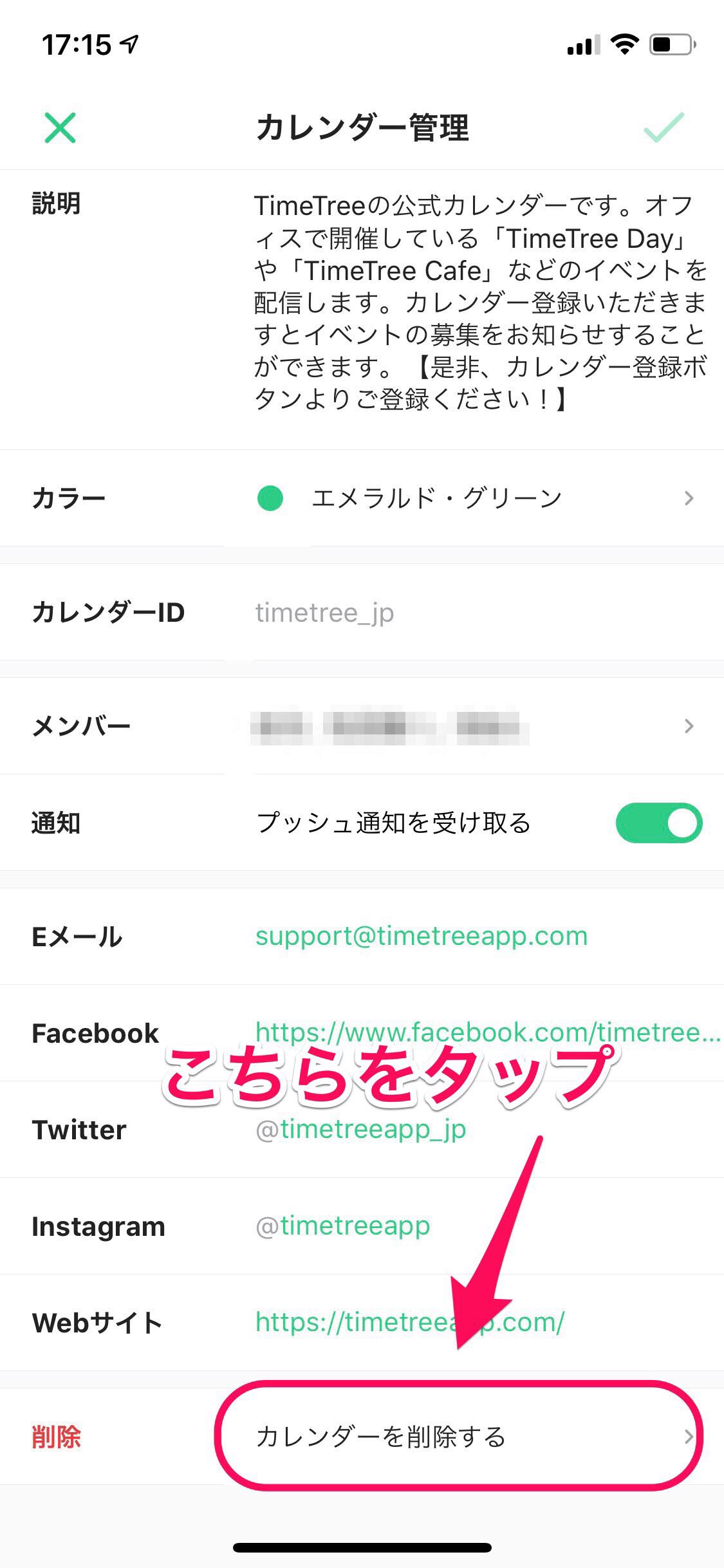Viewport: 724px width, 1568px height.
Task: Open the color setting Emerald Green
Action: (x=362, y=498)
